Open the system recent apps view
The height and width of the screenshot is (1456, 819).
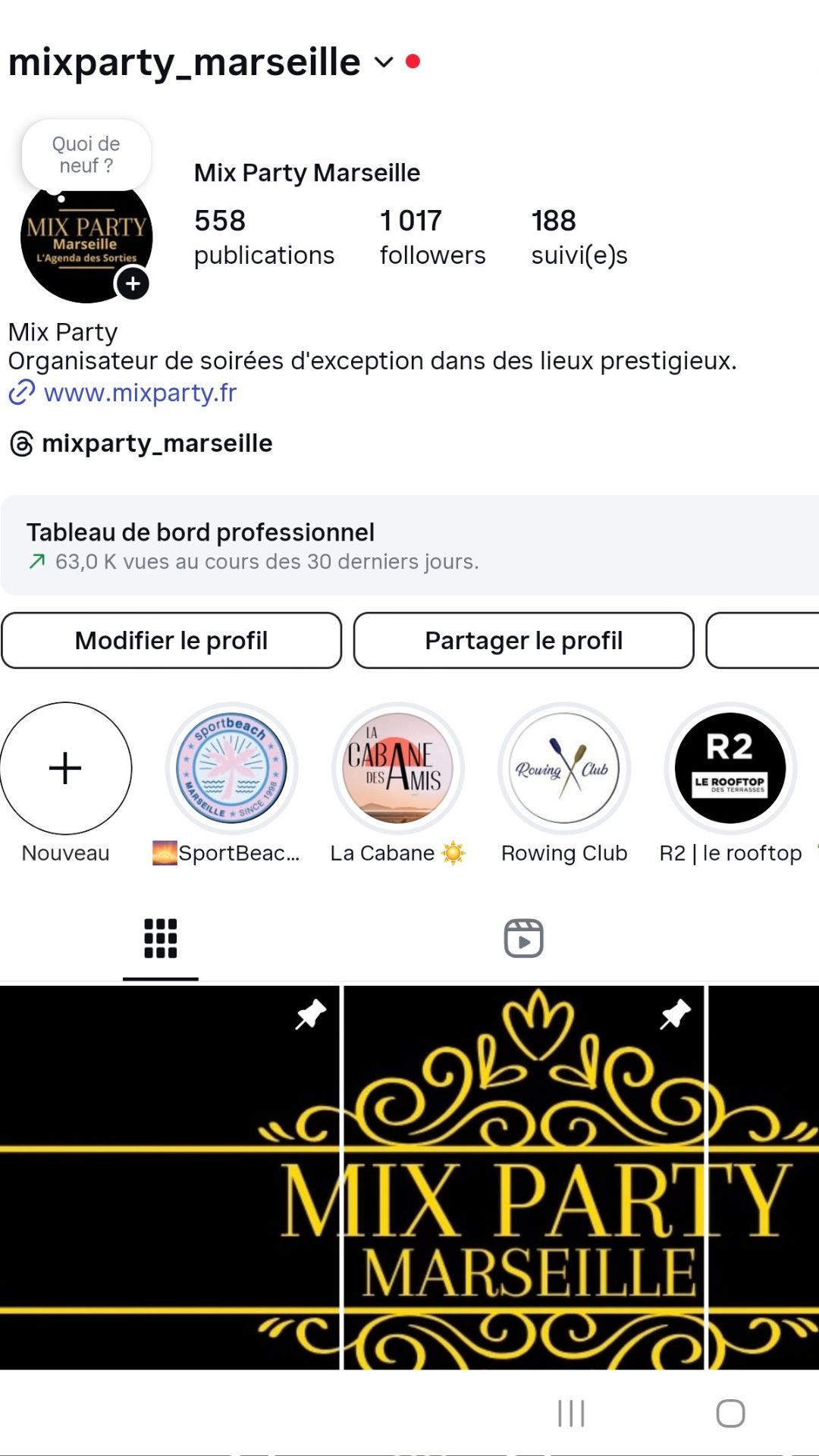(571, 1414)
